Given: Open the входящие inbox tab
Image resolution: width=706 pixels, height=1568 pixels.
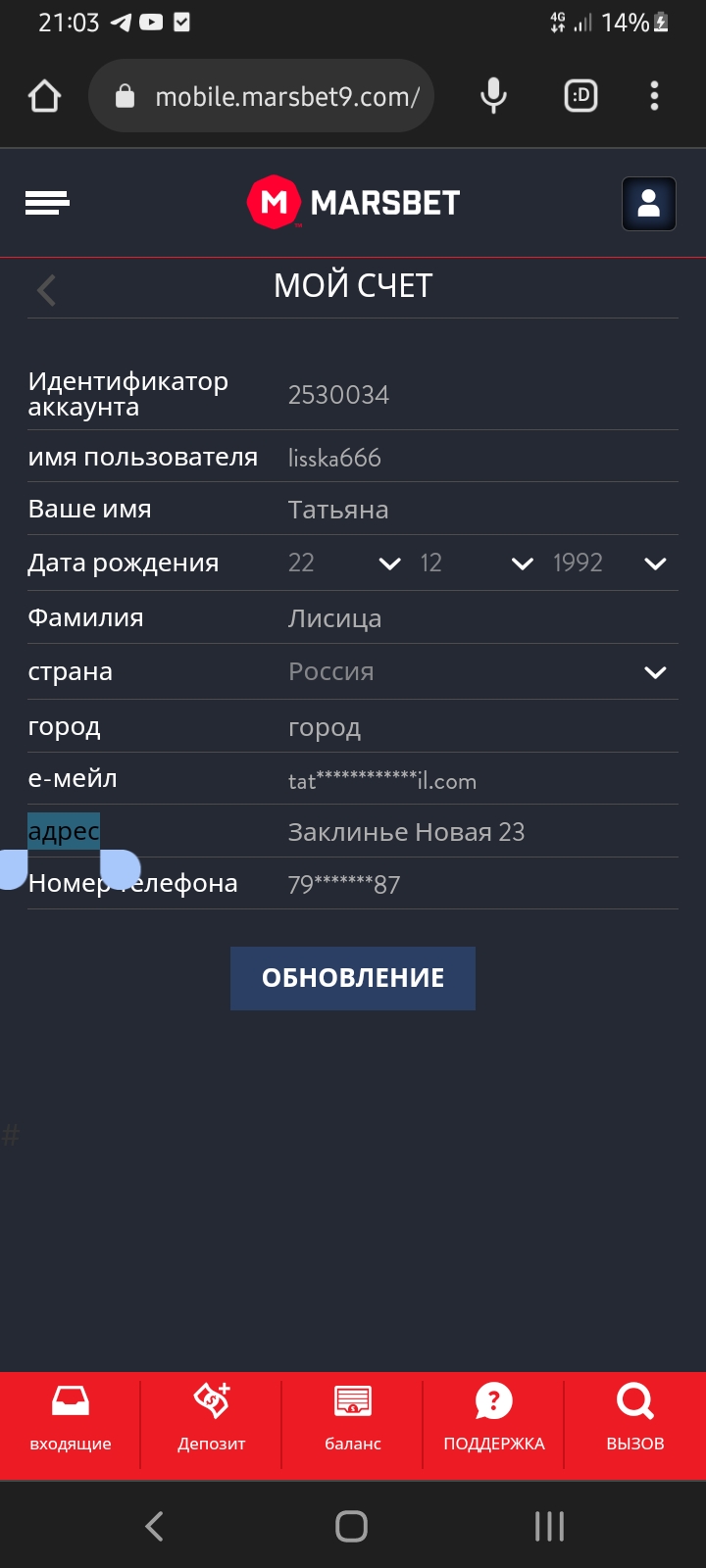Looking at the screenshot, I should (x=71, y=1419).
